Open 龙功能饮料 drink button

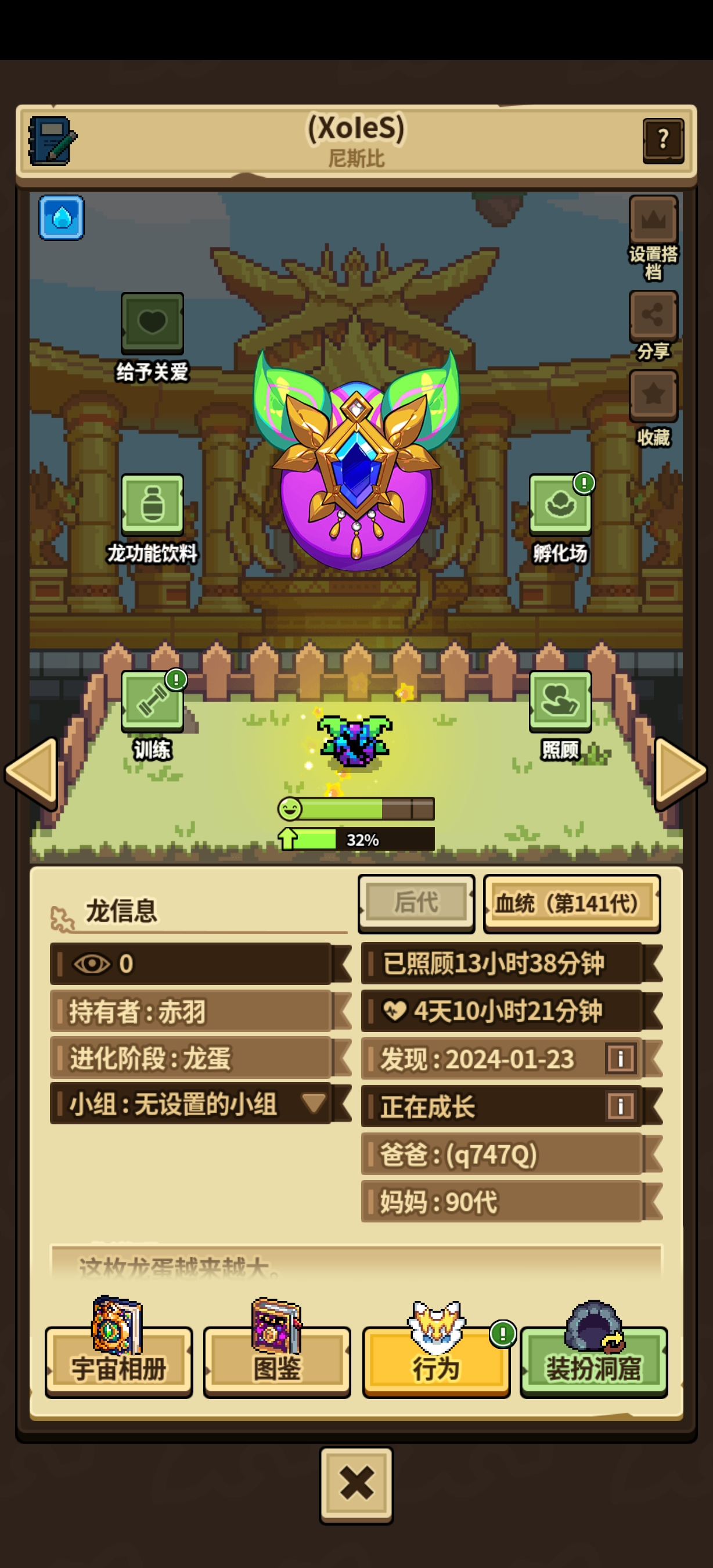click(152, 504)
